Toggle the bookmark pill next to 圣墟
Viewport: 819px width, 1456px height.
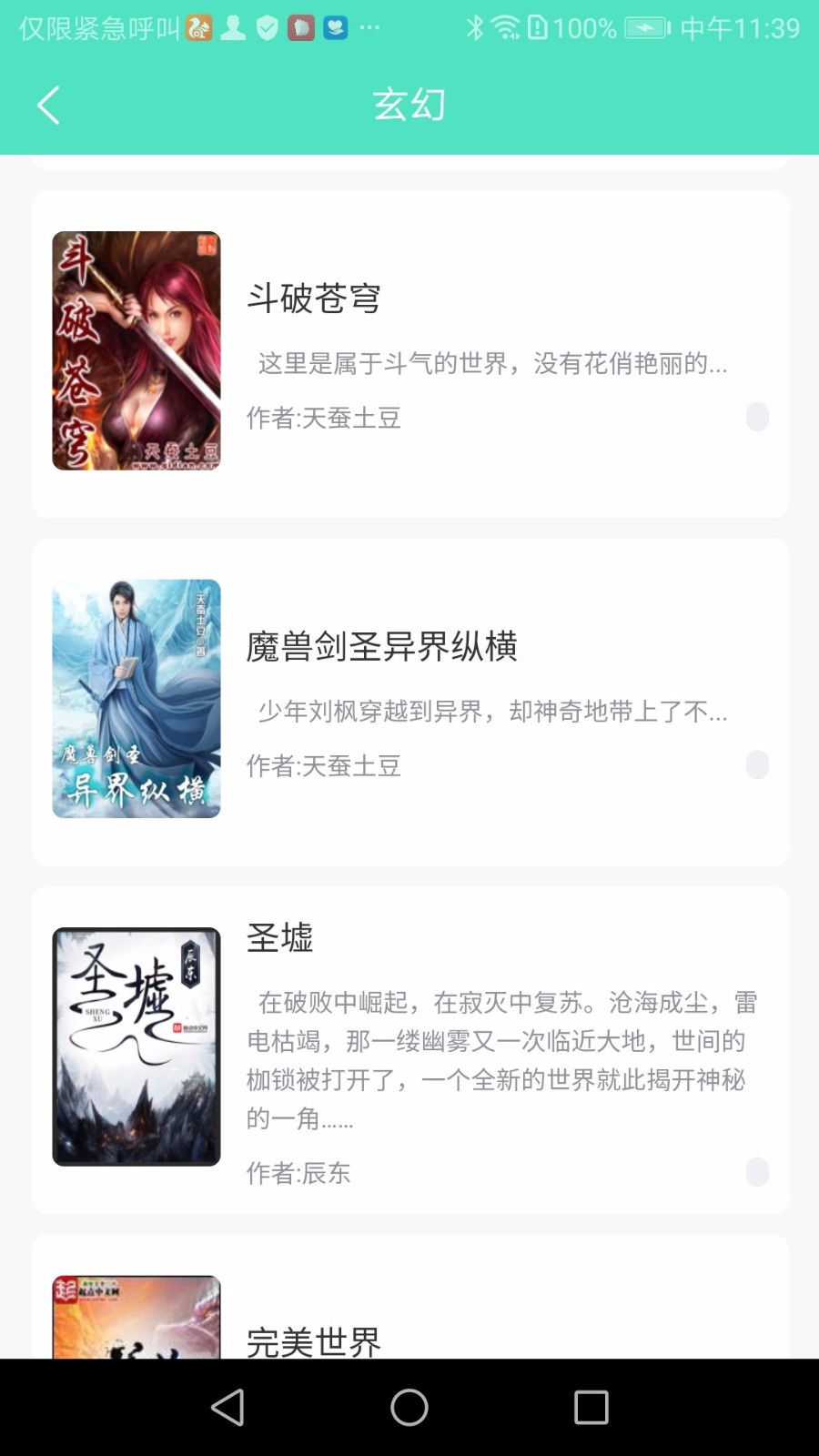(757, 1173)
